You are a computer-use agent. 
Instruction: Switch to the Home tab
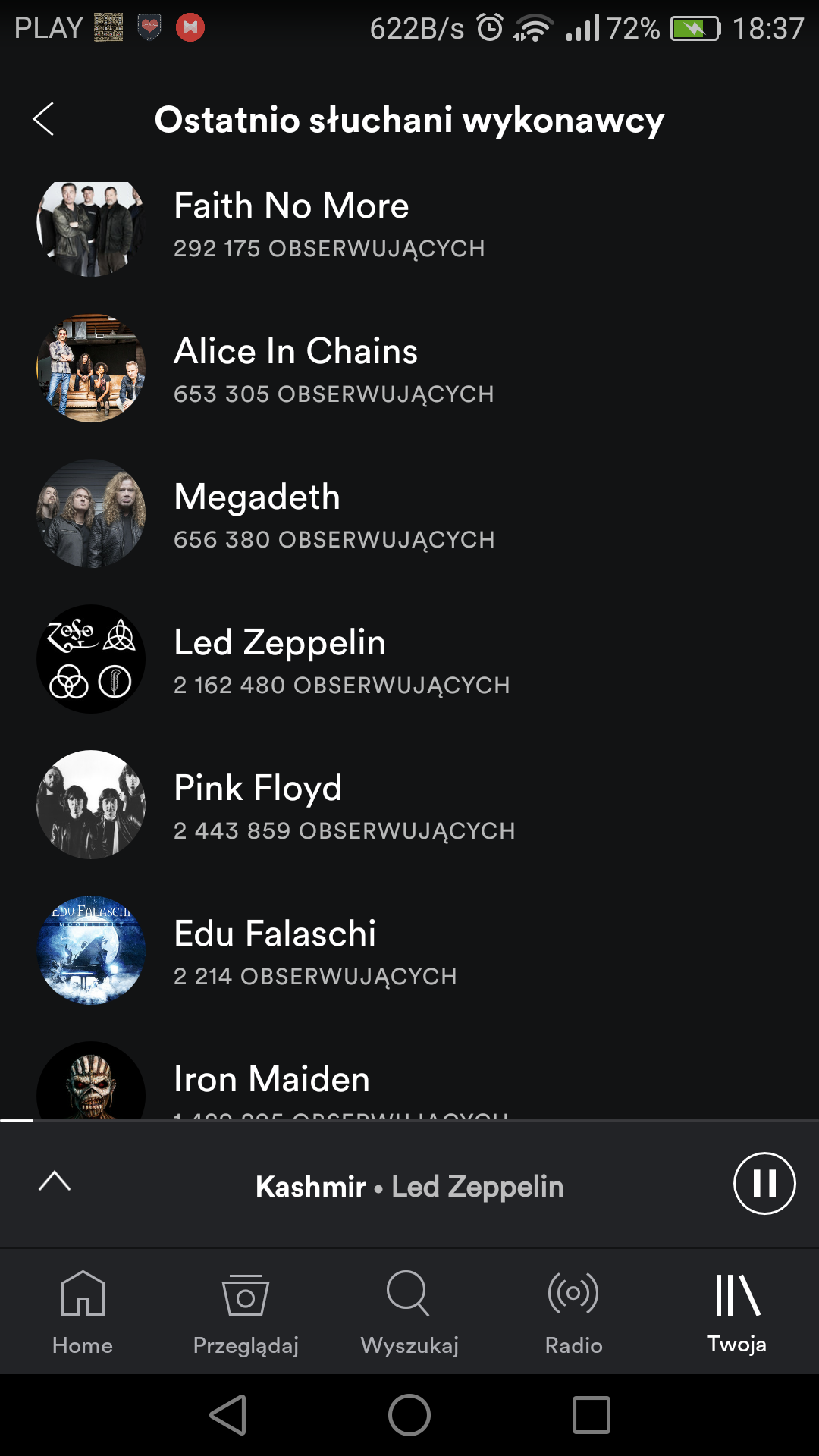click(x=82, y=1312)
